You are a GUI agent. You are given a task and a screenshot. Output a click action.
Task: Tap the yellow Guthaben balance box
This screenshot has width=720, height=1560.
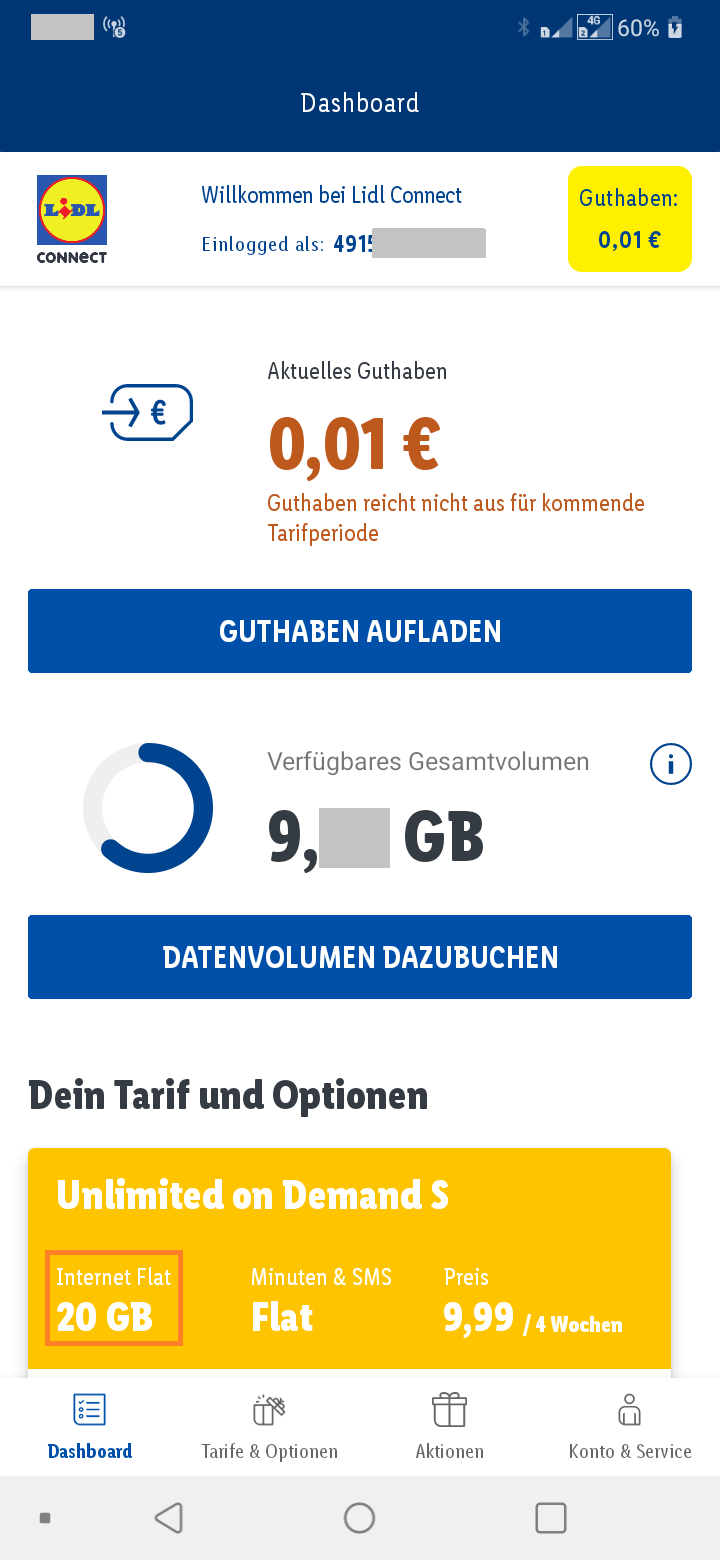pos(629,219)
